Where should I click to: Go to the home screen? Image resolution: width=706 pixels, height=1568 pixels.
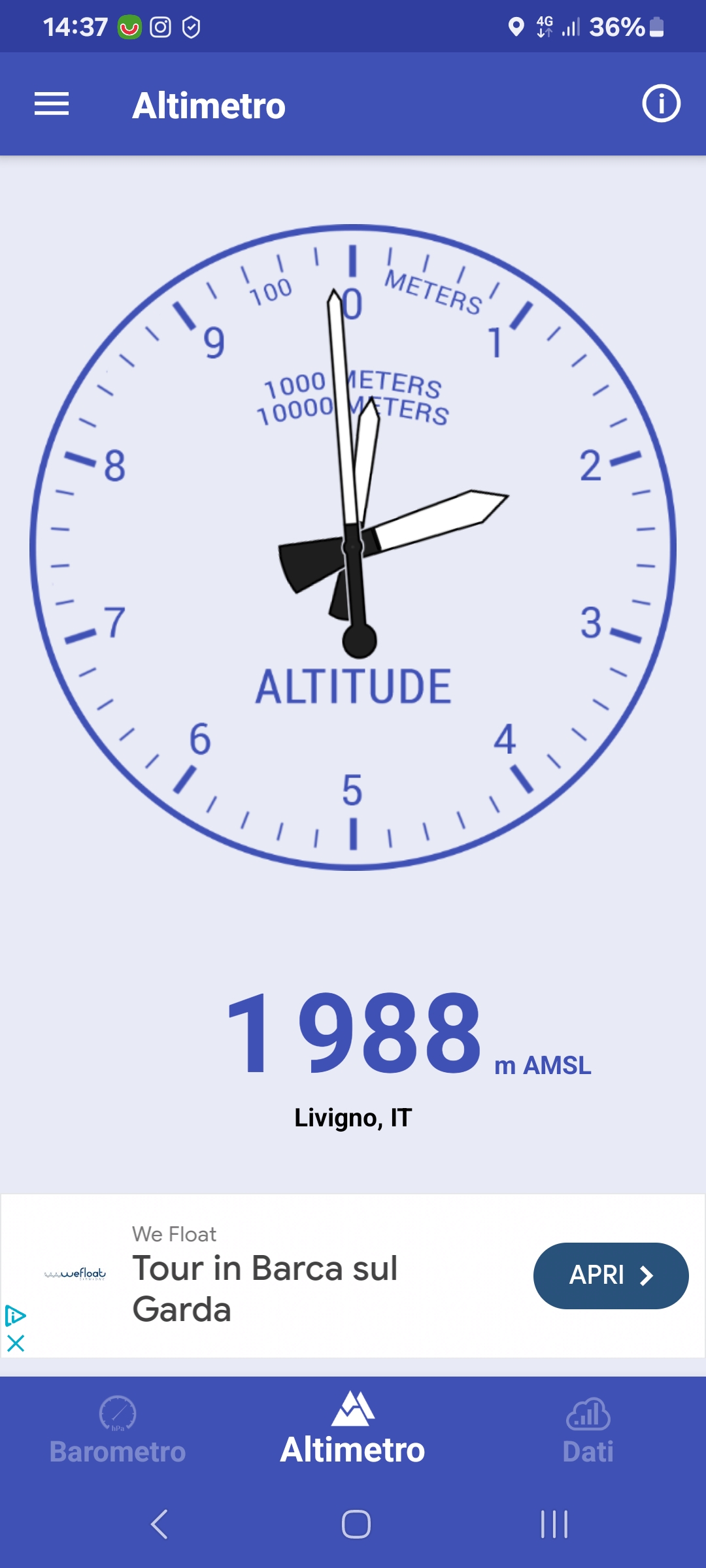356,1524
